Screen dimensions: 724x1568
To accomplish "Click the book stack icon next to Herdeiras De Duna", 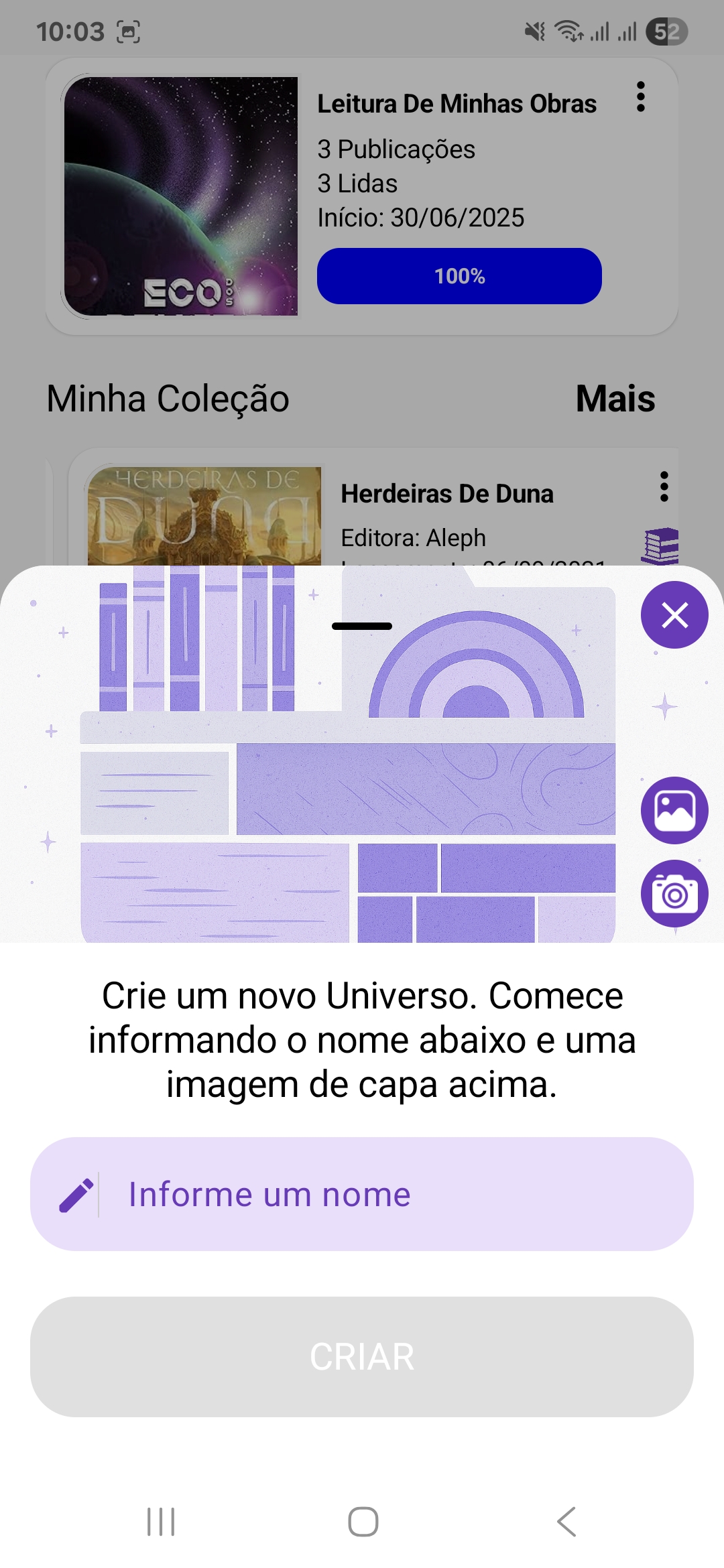I will (662, 543).
